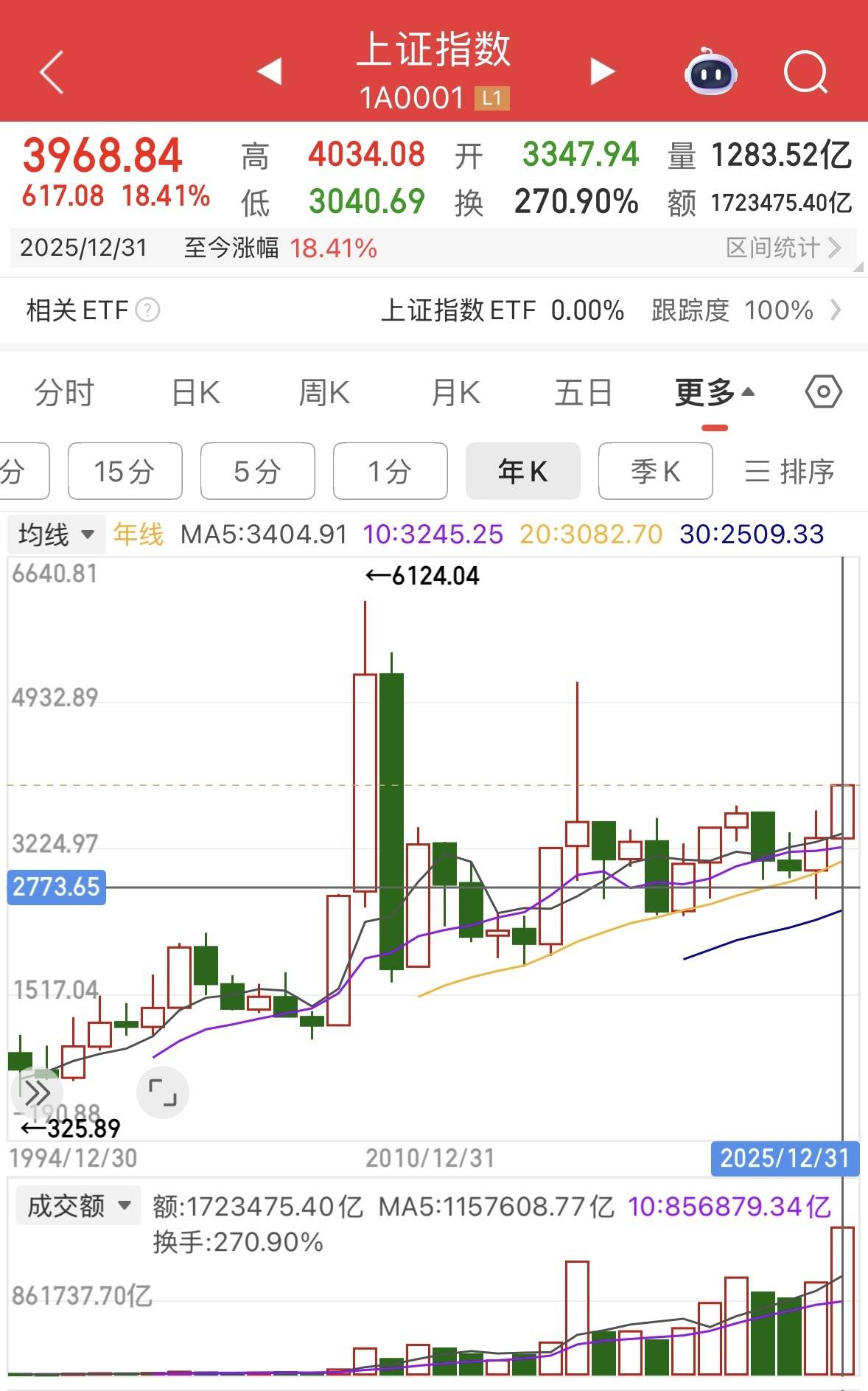Go back using the top-left arrow
The height and width of the screenshot is (1391, 868).
click(52, 72)
